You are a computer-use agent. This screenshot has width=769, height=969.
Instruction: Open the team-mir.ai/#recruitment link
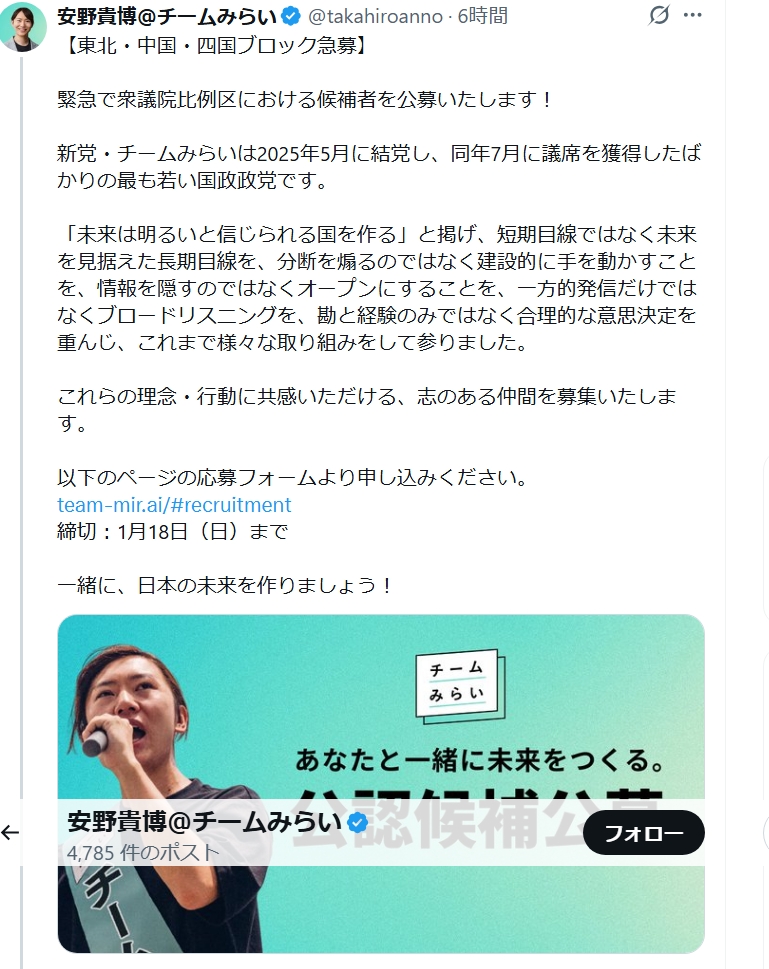coord(174,505)
